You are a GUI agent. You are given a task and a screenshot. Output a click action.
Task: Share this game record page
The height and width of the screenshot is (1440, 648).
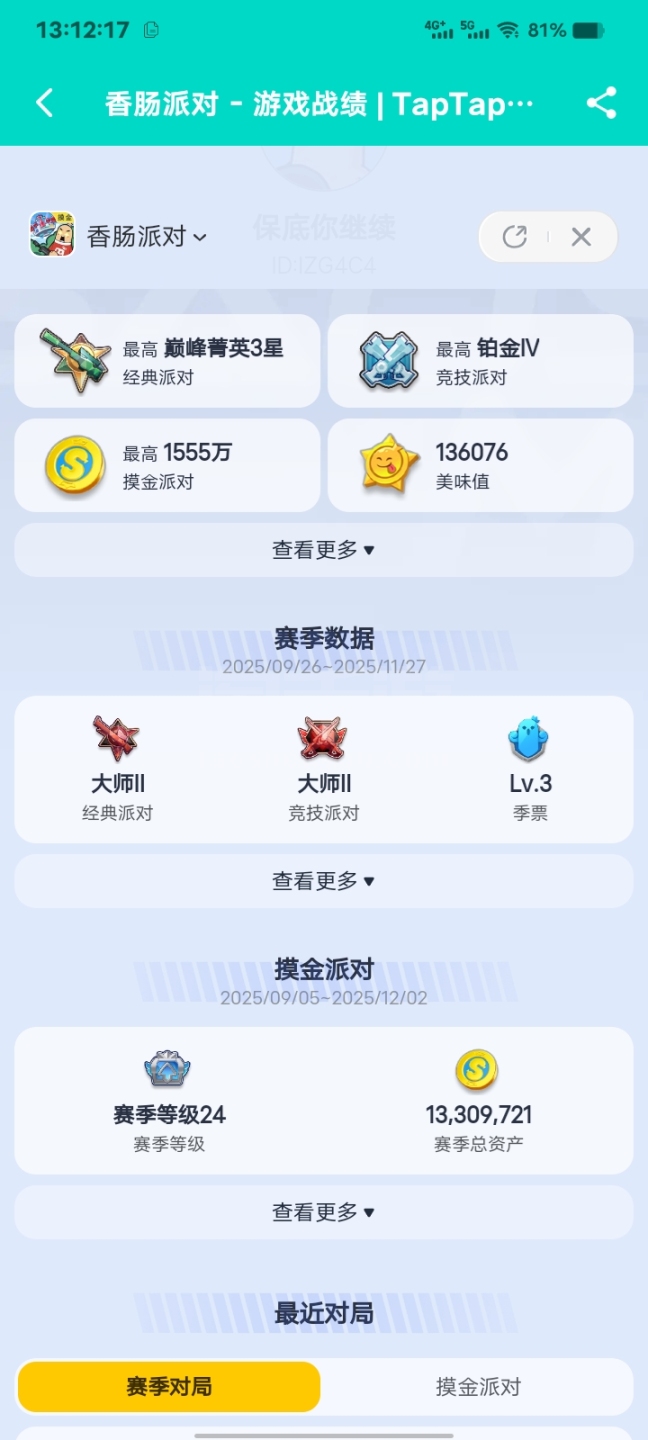601,103
